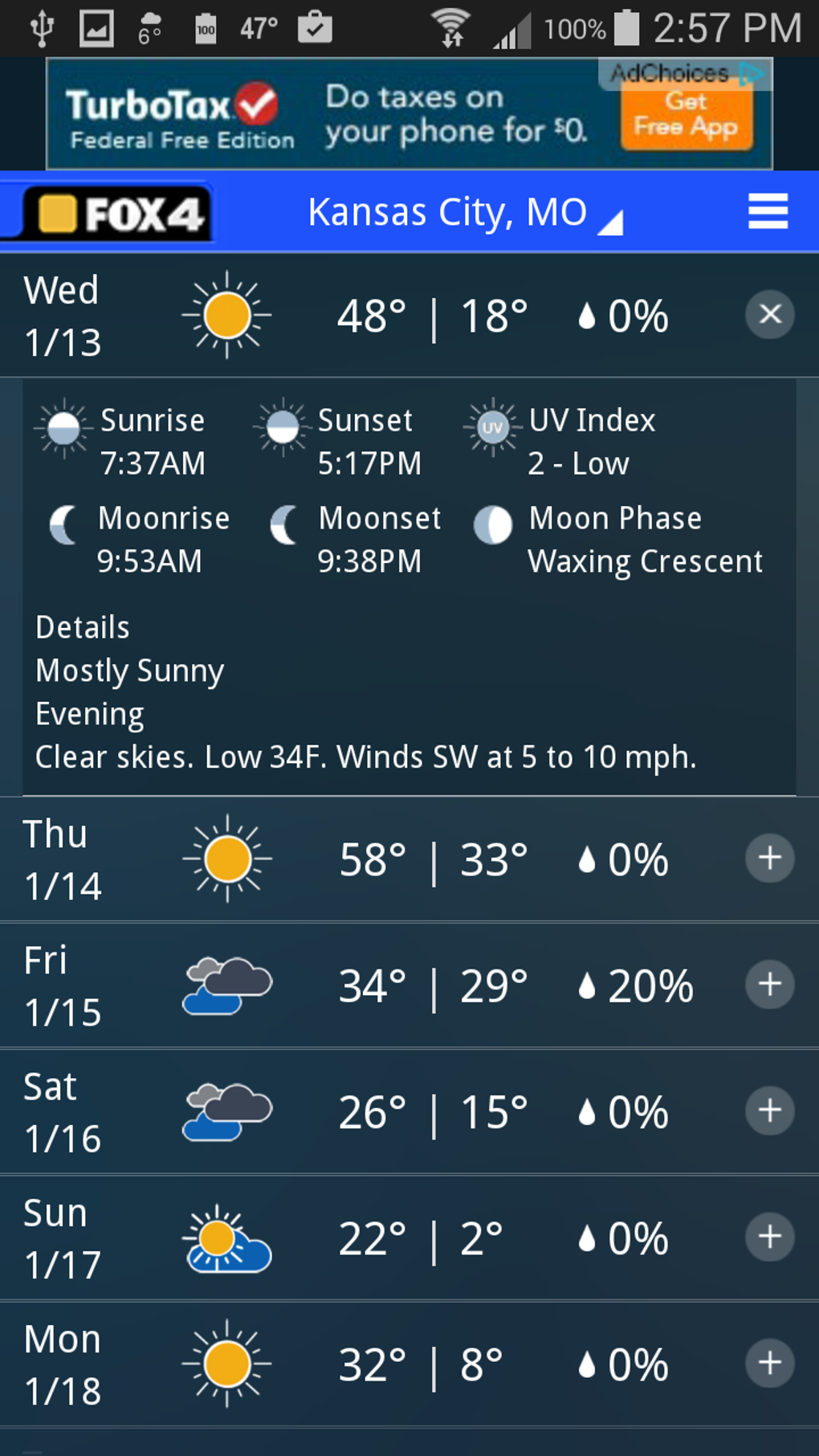Change location from Kansas City, MO
The height and width of the screenshot is (1456, 819).
click(x=464, y=214)
